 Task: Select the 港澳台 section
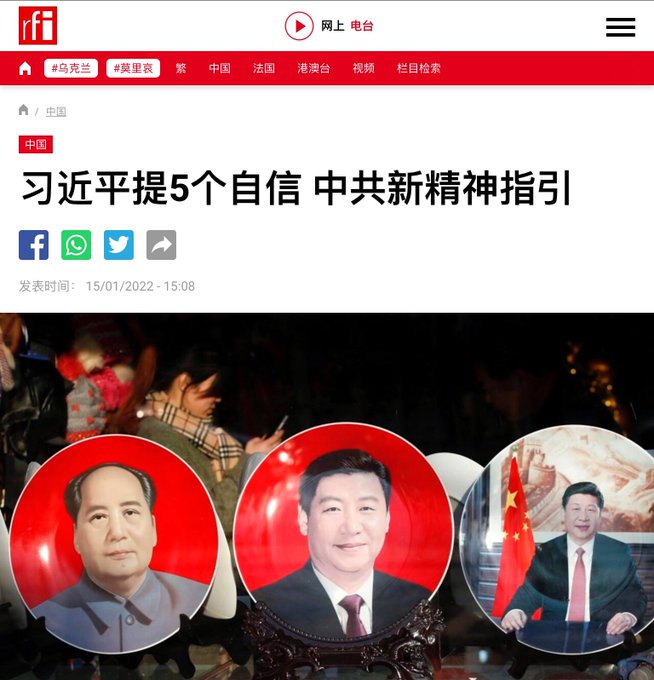(314, 68)
